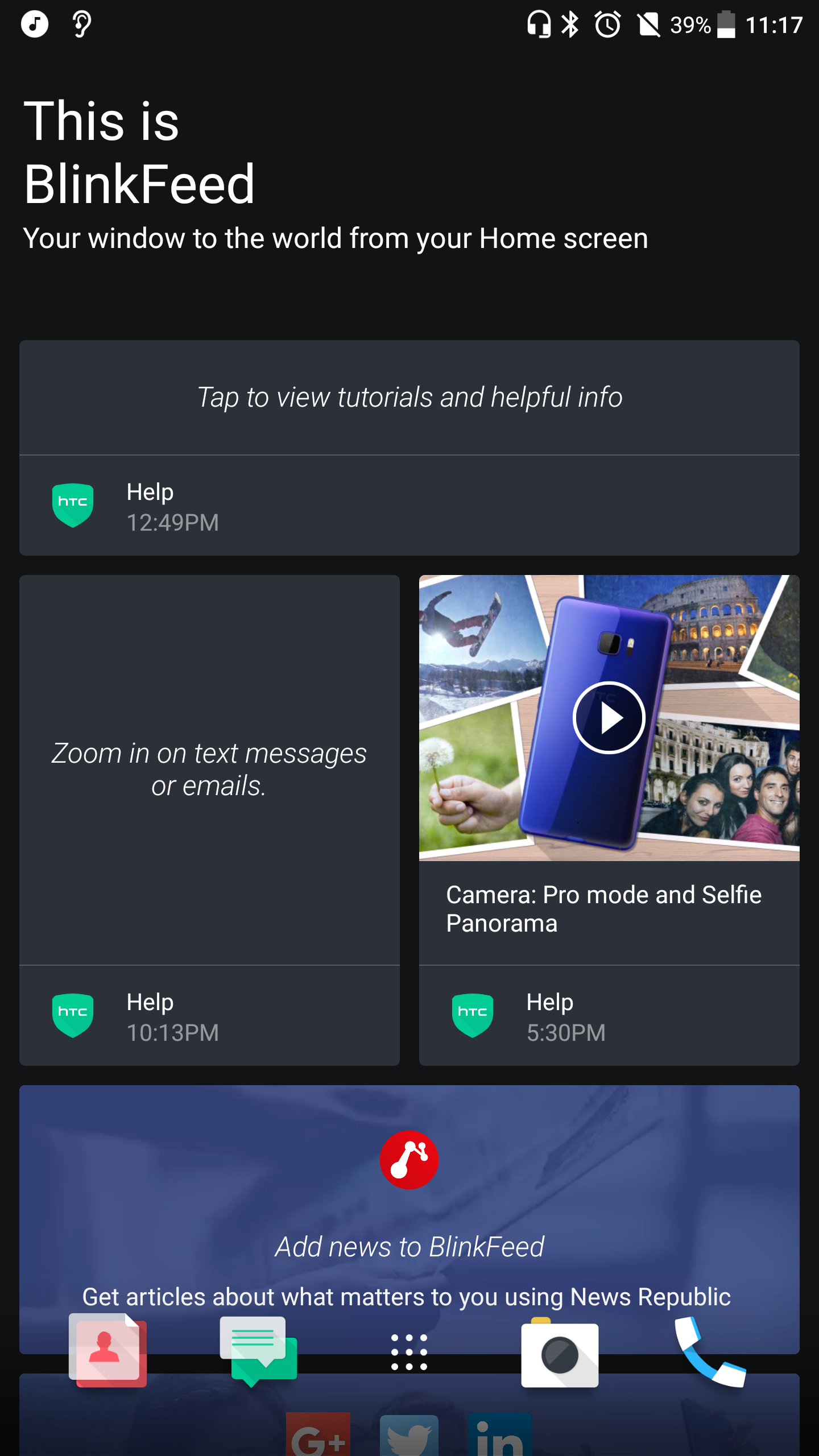The height and width of the screenshot is (1456, 819).
Task: Launch the Camera app from the dock
Action: pos(560,1352)
